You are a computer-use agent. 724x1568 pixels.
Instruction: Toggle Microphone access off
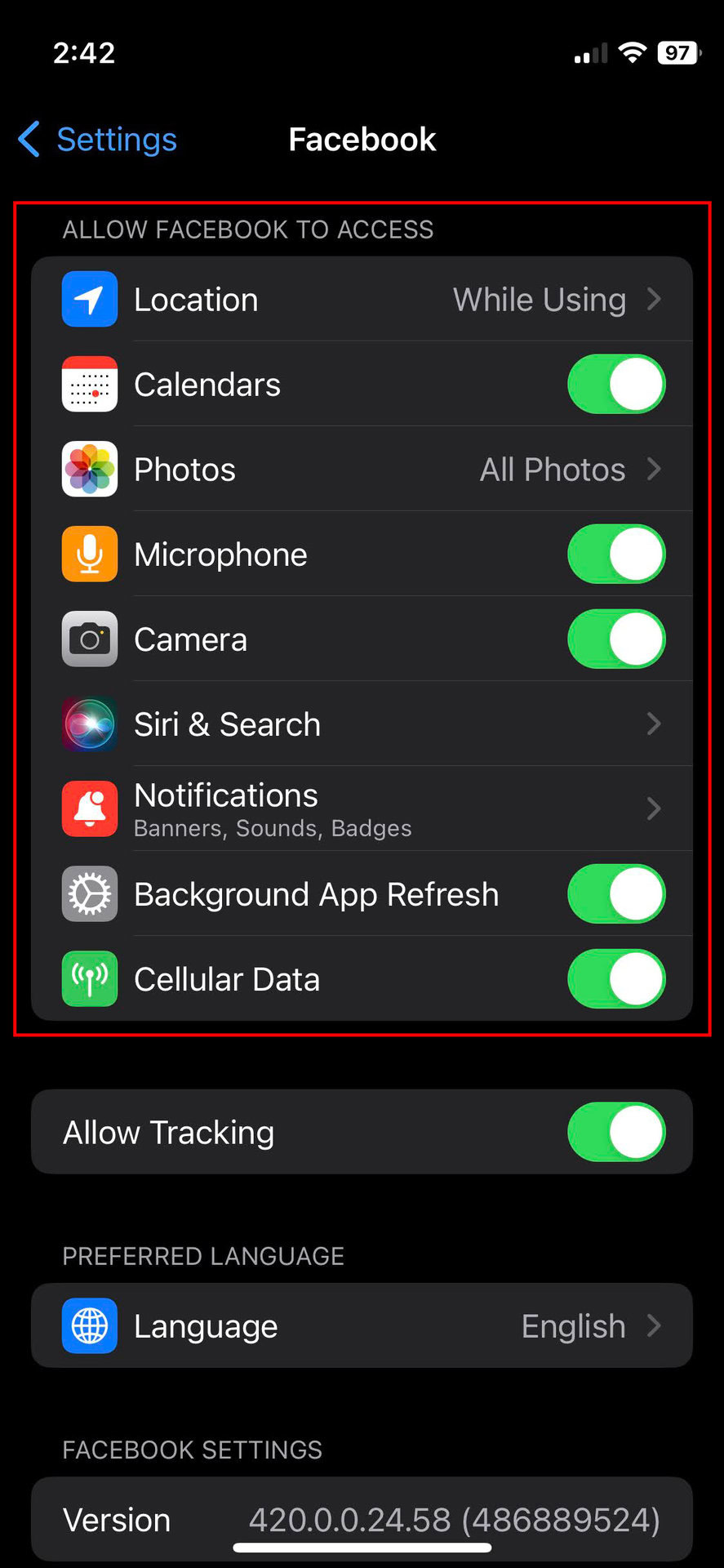pyautogui.click(x=616, y=554)
